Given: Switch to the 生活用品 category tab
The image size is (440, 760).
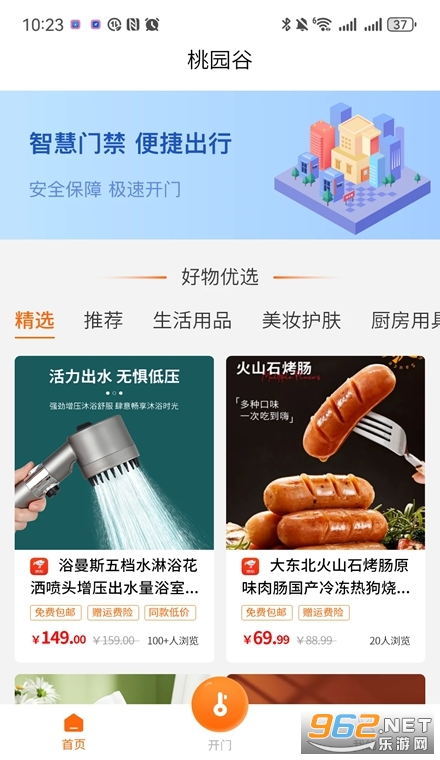Looking at the screenshot, I should coord(192,321).
